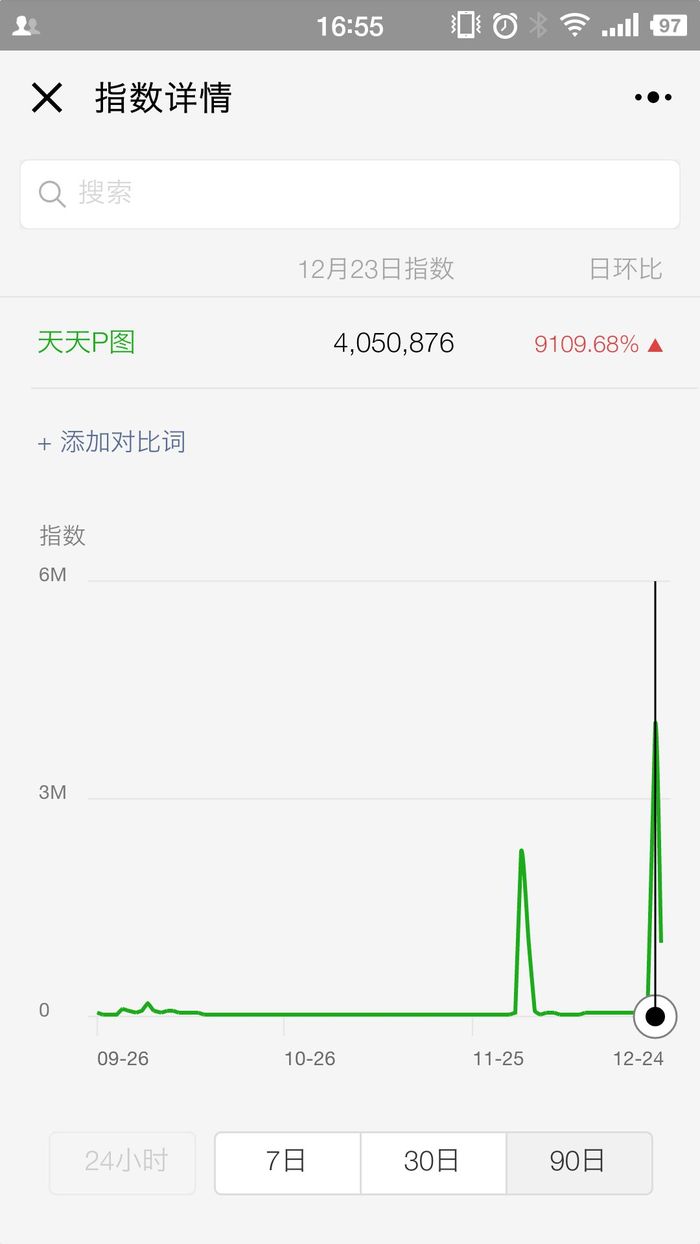Close the 指数详情 page
This screenshot has height=1244, width=700.
pyautogui.click(x=47, y=98)
